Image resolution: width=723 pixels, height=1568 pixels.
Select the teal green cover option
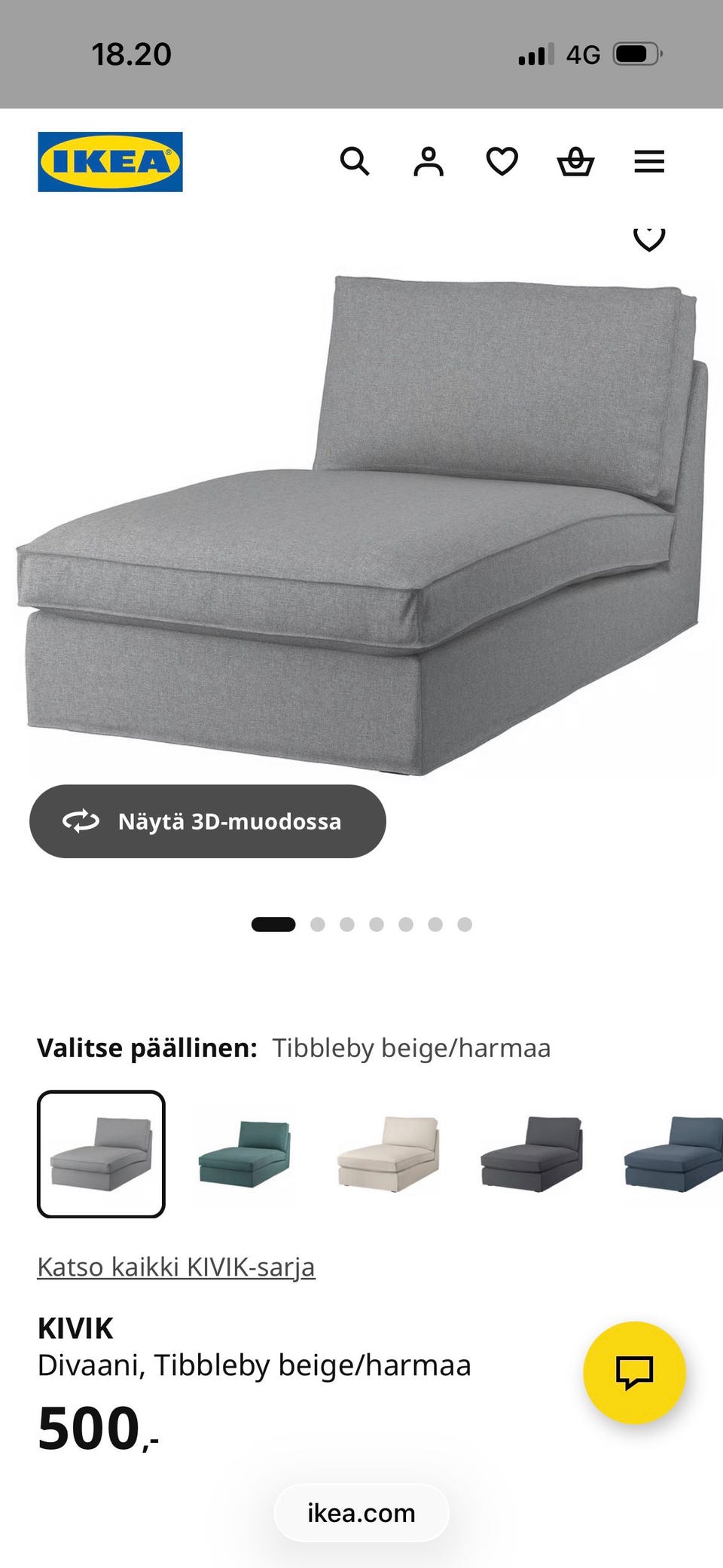244,1154
